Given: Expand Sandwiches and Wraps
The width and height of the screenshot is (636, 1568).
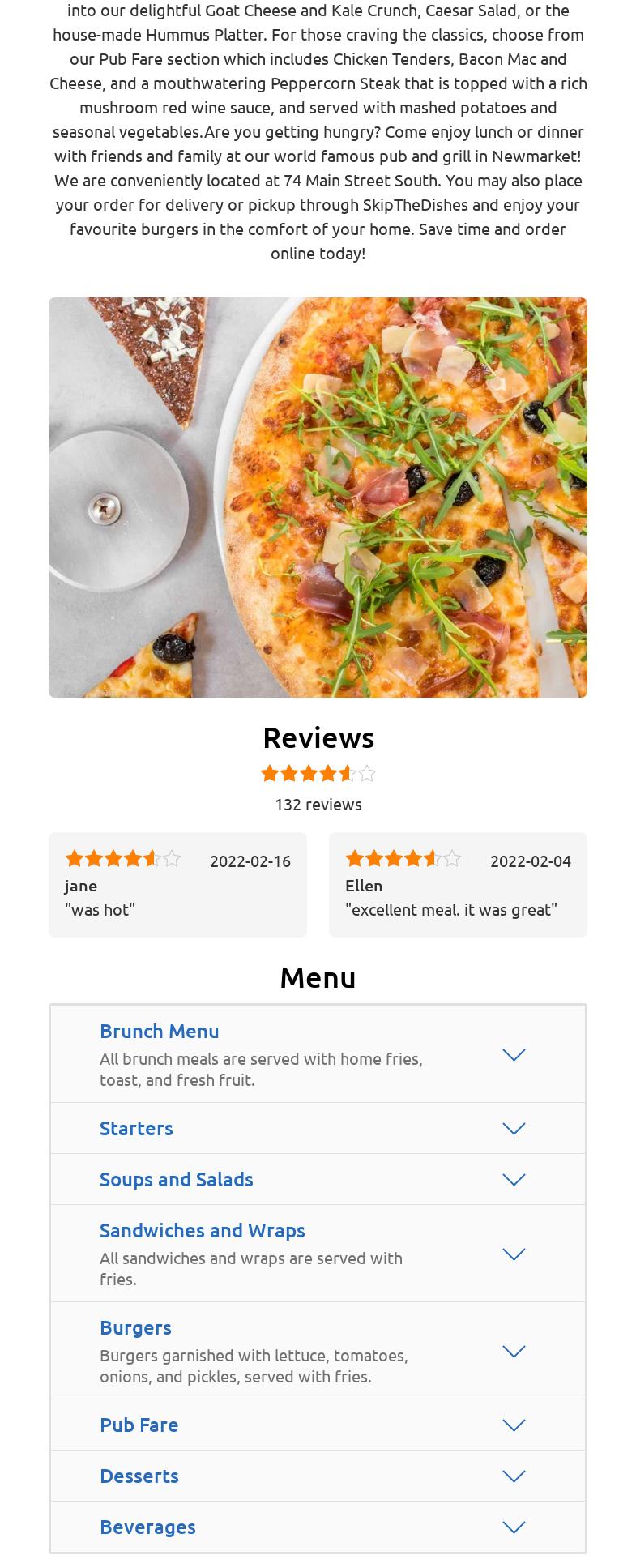Looking at the screenshot, I should coord(514,1254).
